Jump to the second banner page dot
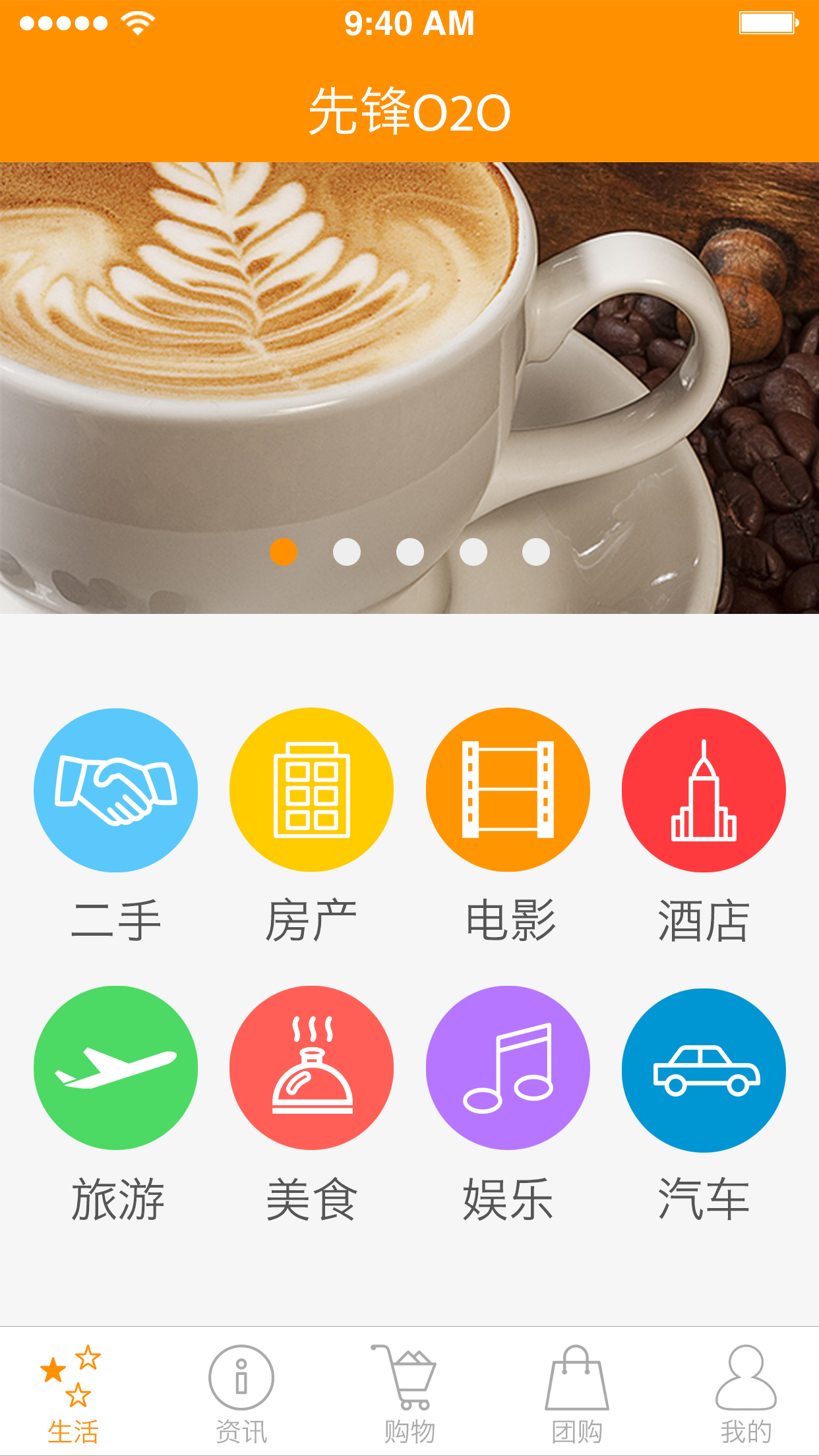Viewport: 819px width, 1456px height. (x=347, y=552)
